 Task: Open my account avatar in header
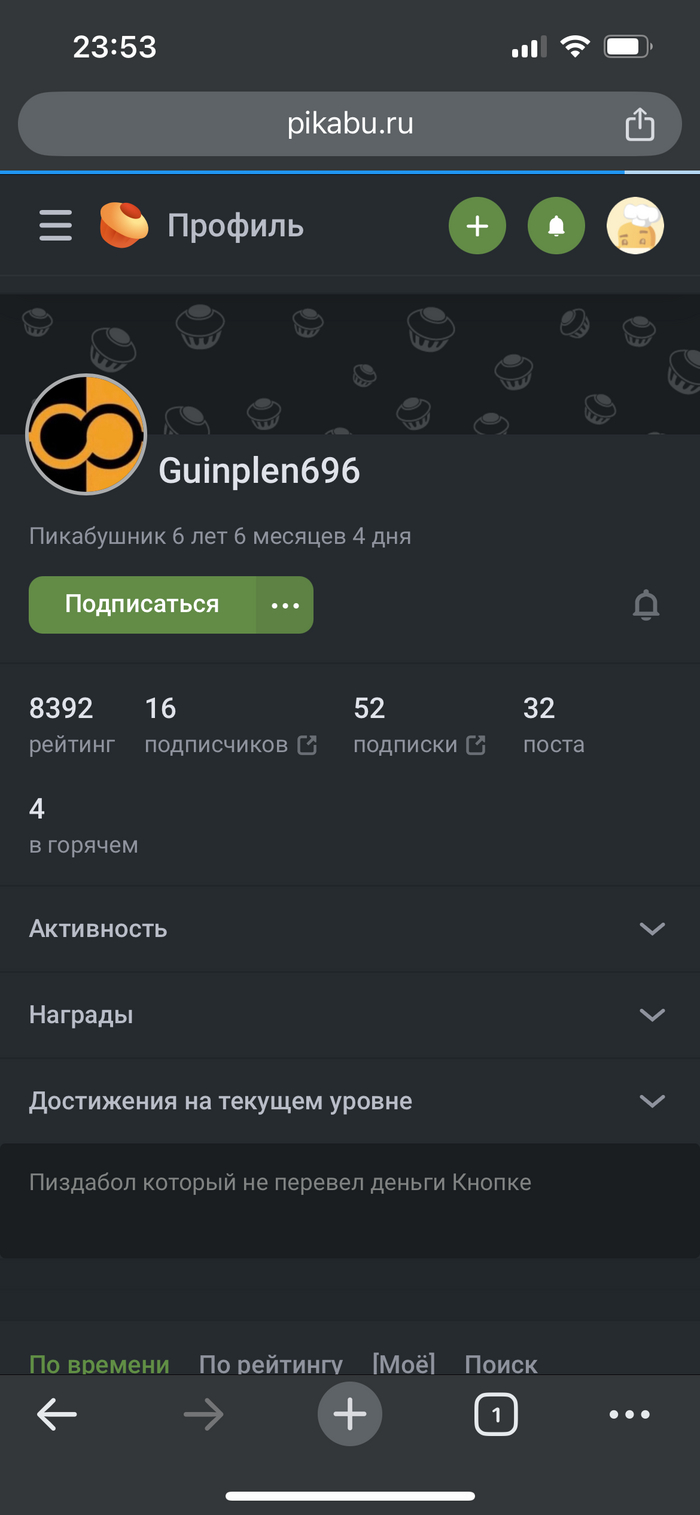coord(635,226)
